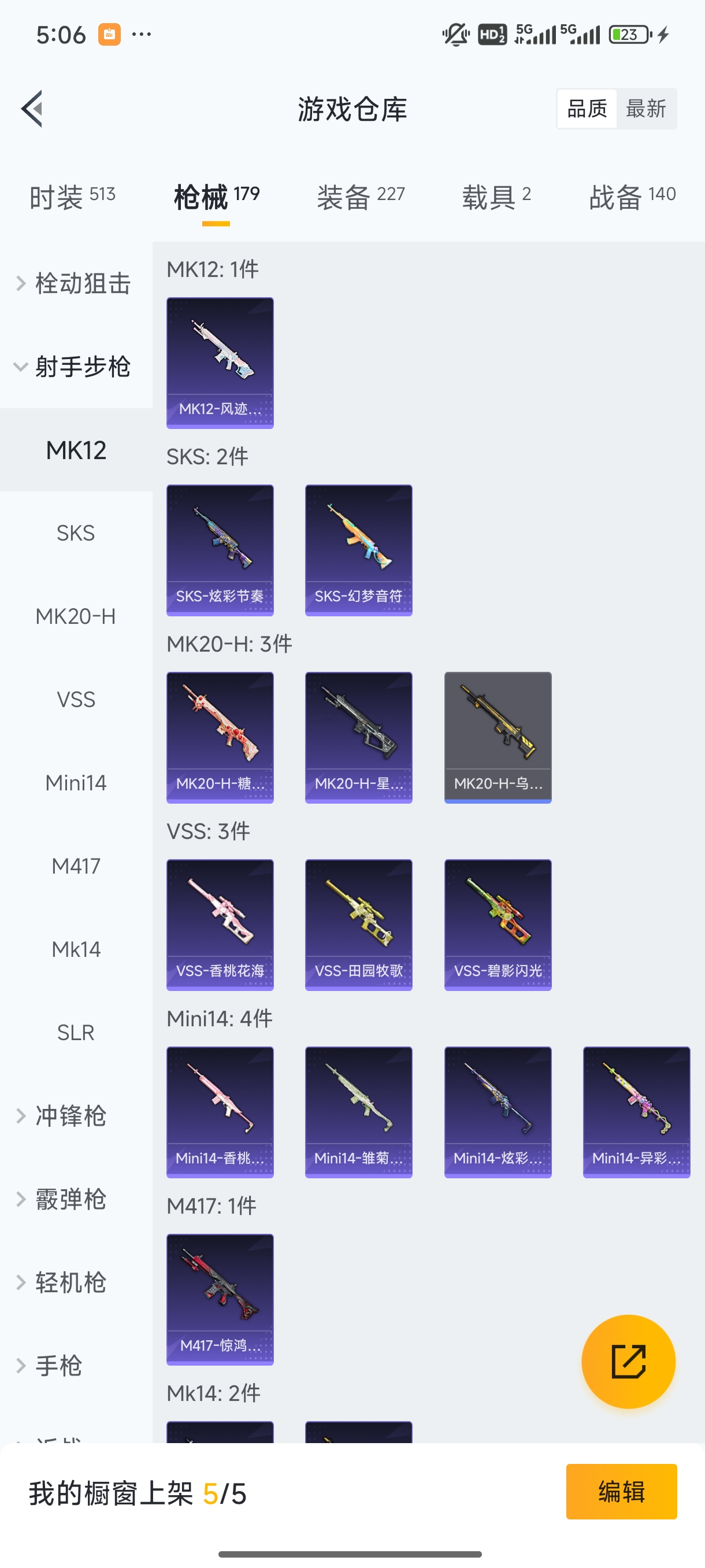This screenshot has width=705, height=1568.
Task: Tap the 编辑 button
Action: 621,1491
